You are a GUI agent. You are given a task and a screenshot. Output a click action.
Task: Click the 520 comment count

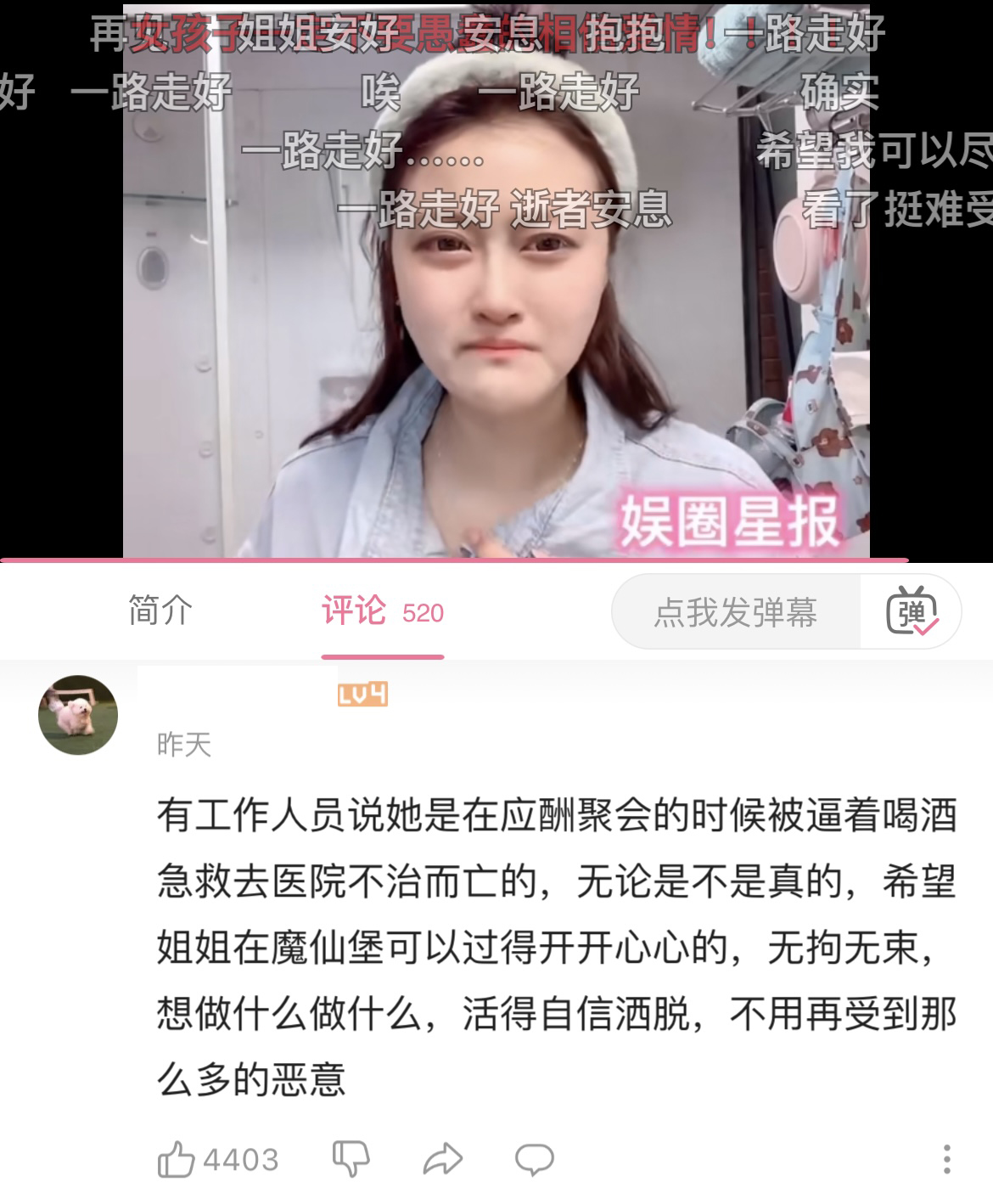coord(423,614)
